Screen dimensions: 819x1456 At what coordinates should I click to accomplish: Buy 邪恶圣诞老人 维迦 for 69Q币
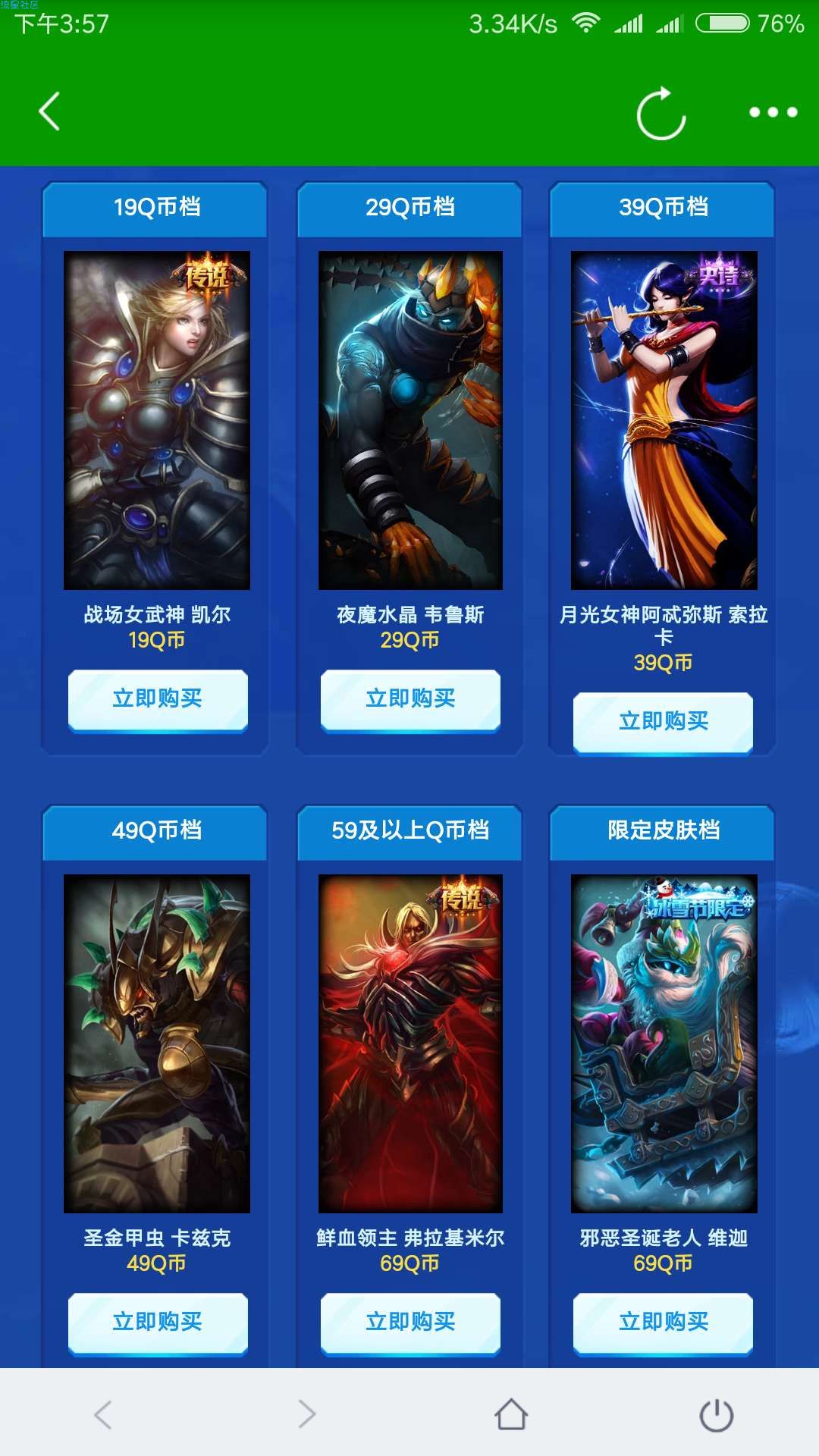pos(663,1323)
